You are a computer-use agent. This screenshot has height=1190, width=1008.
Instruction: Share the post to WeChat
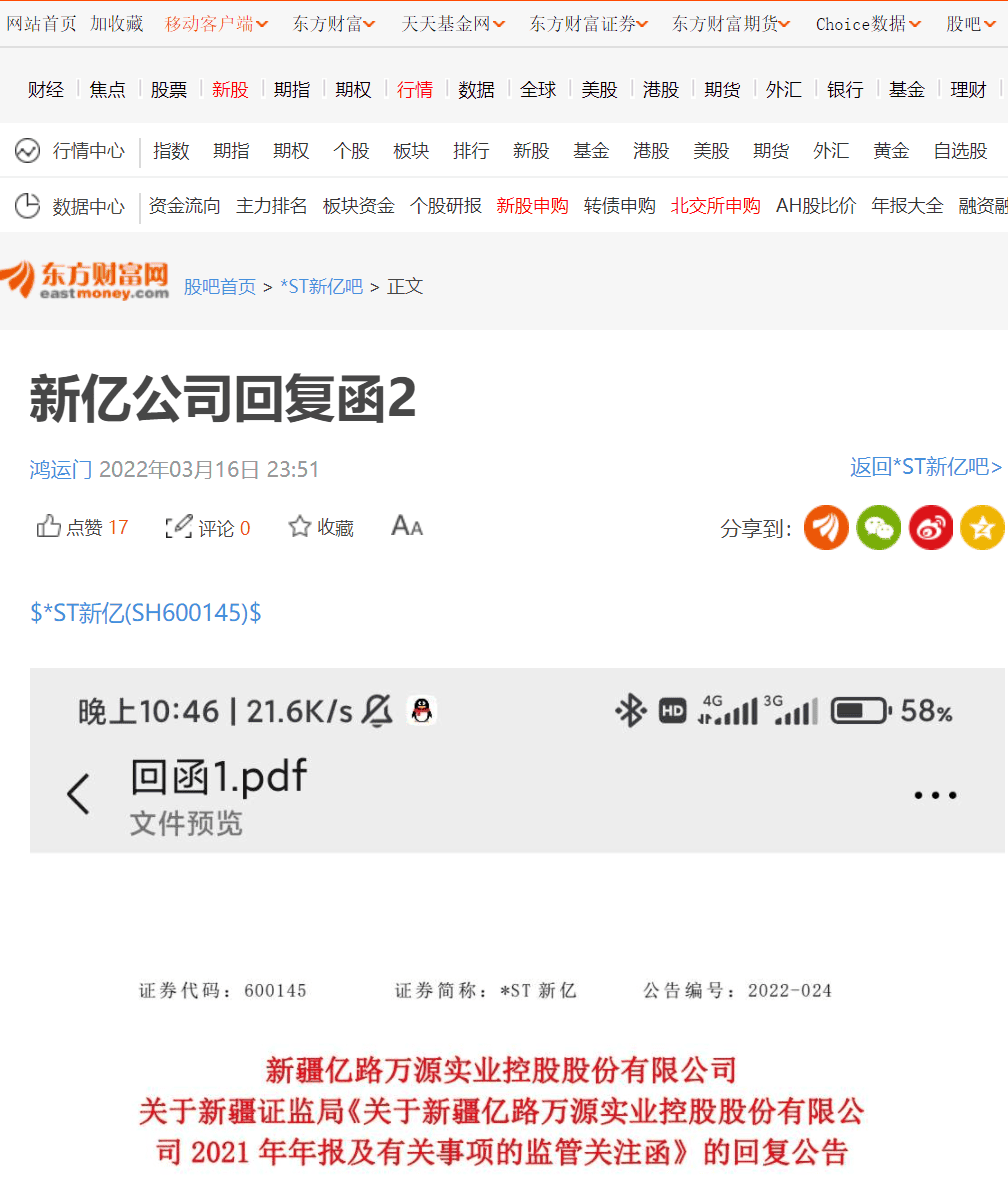click(x=878, y=527)
